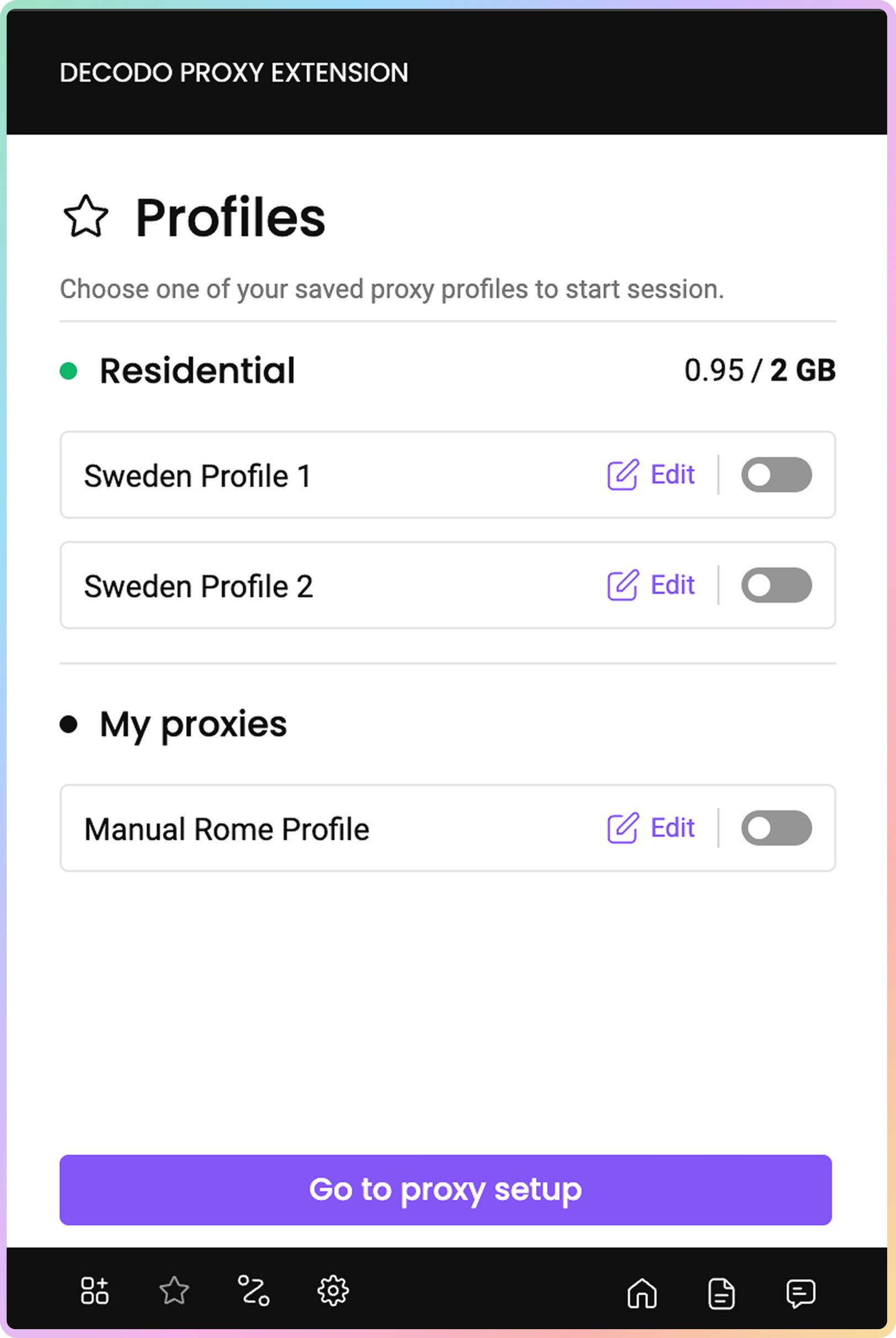This screenshot has width=896, height=1338.
Task: Edit Sweden Profile 1
Action: pyautogui.click(x=651, y=474)
